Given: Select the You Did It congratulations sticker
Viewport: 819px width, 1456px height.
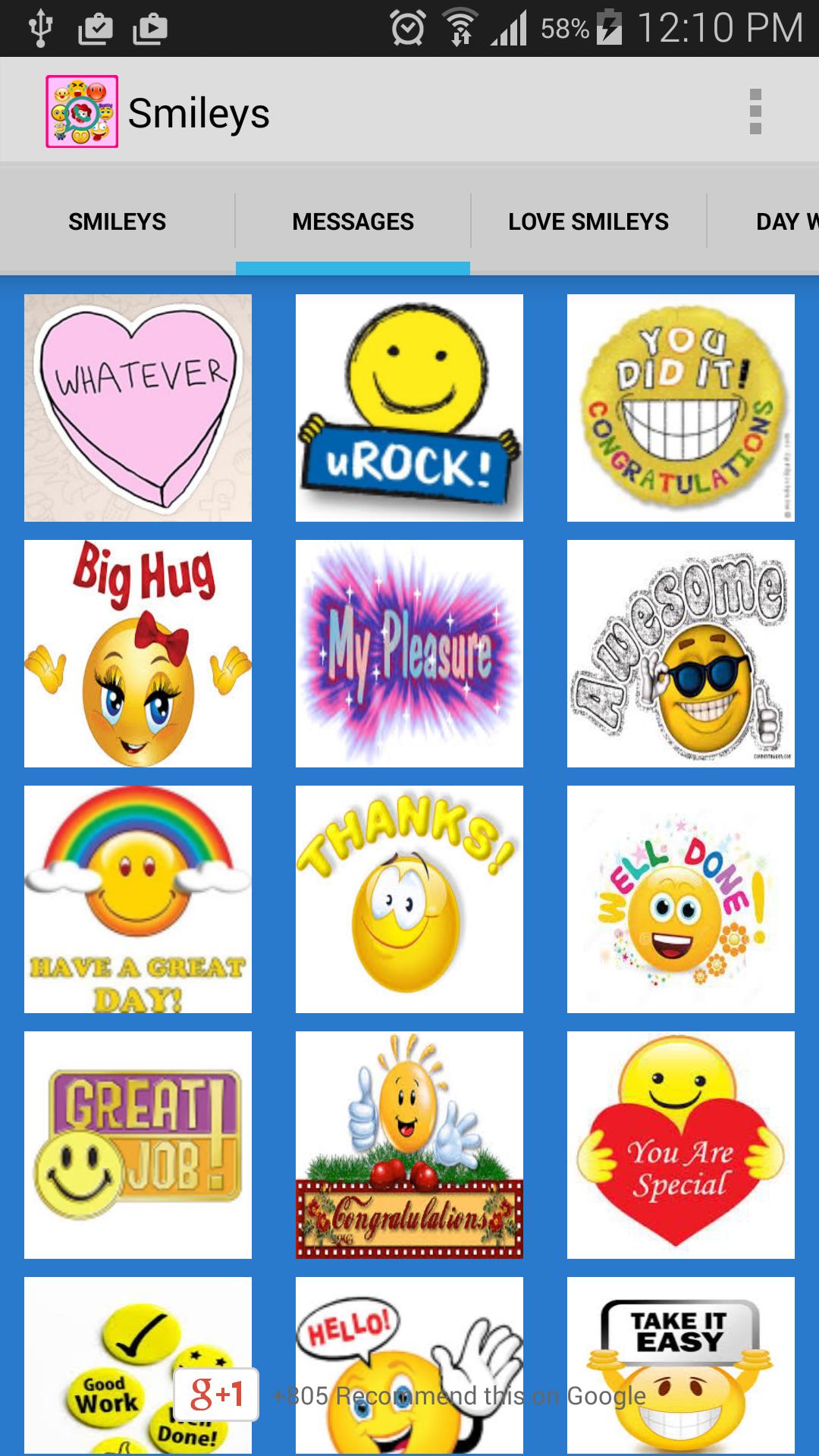Looking at the screenshot, I should (681, 408).
